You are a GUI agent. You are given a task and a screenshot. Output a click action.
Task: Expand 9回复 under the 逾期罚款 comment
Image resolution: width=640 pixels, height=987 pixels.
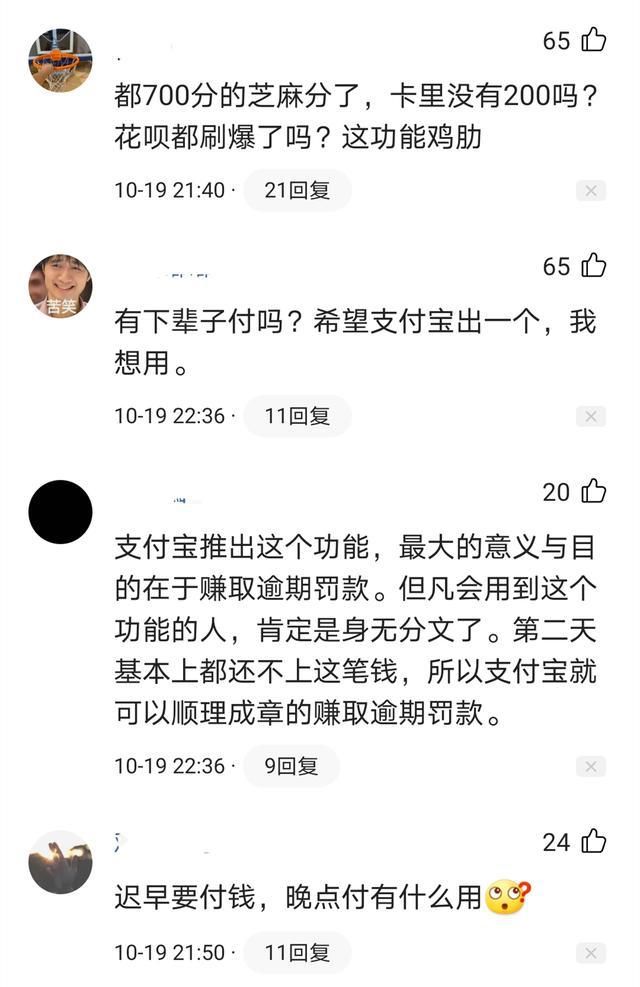point(291,766)
